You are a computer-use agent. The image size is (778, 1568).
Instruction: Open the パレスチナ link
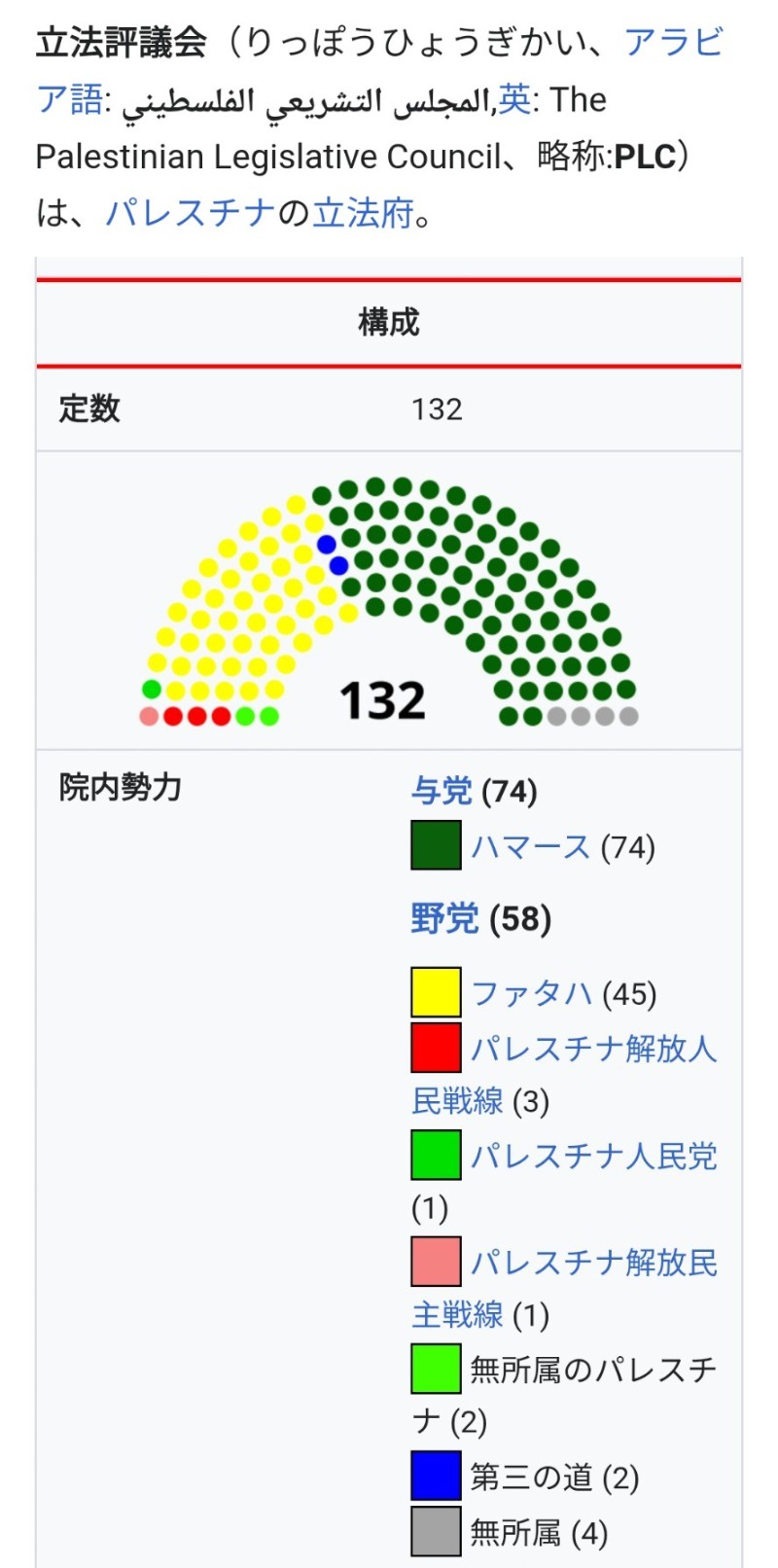coord(191,212)
